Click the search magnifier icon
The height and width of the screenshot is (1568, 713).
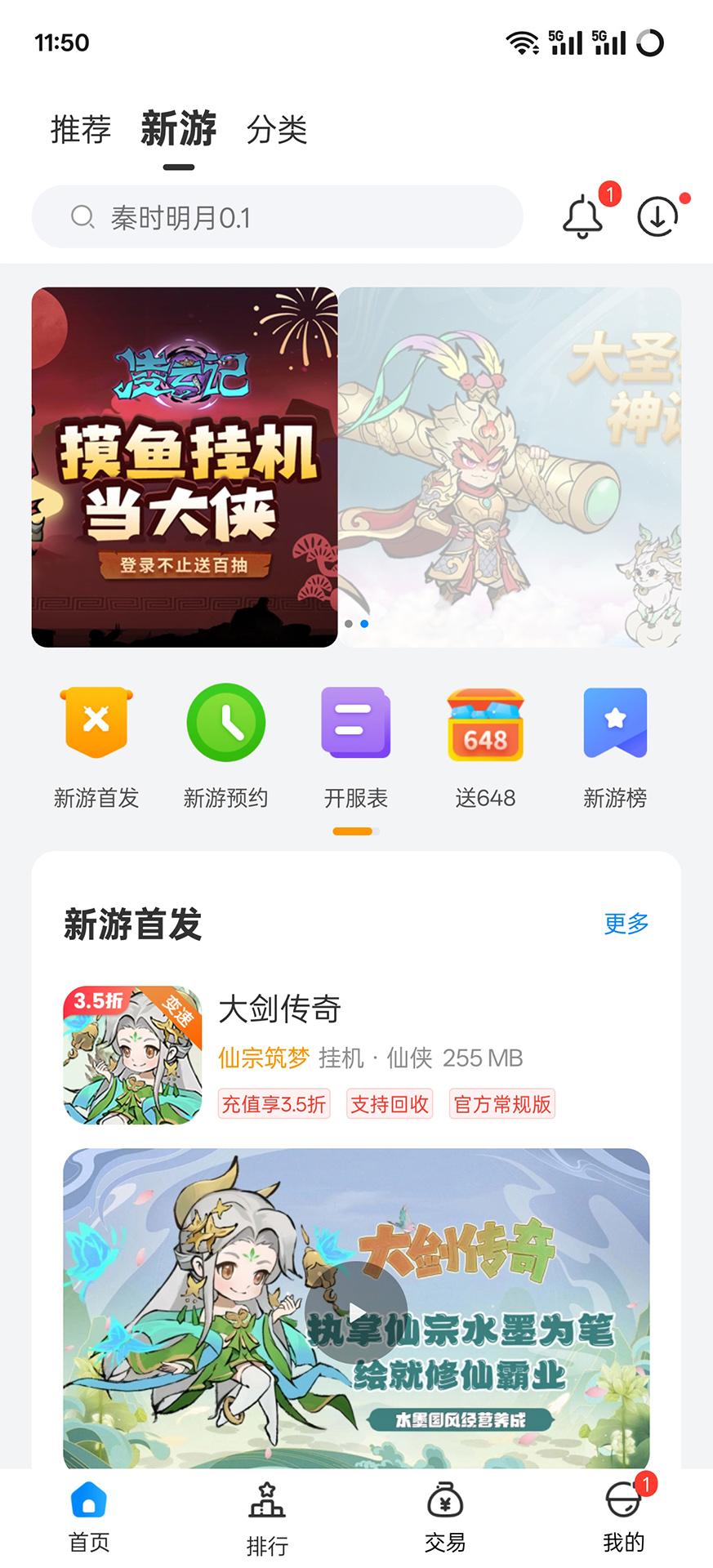(x=83, y=216)
